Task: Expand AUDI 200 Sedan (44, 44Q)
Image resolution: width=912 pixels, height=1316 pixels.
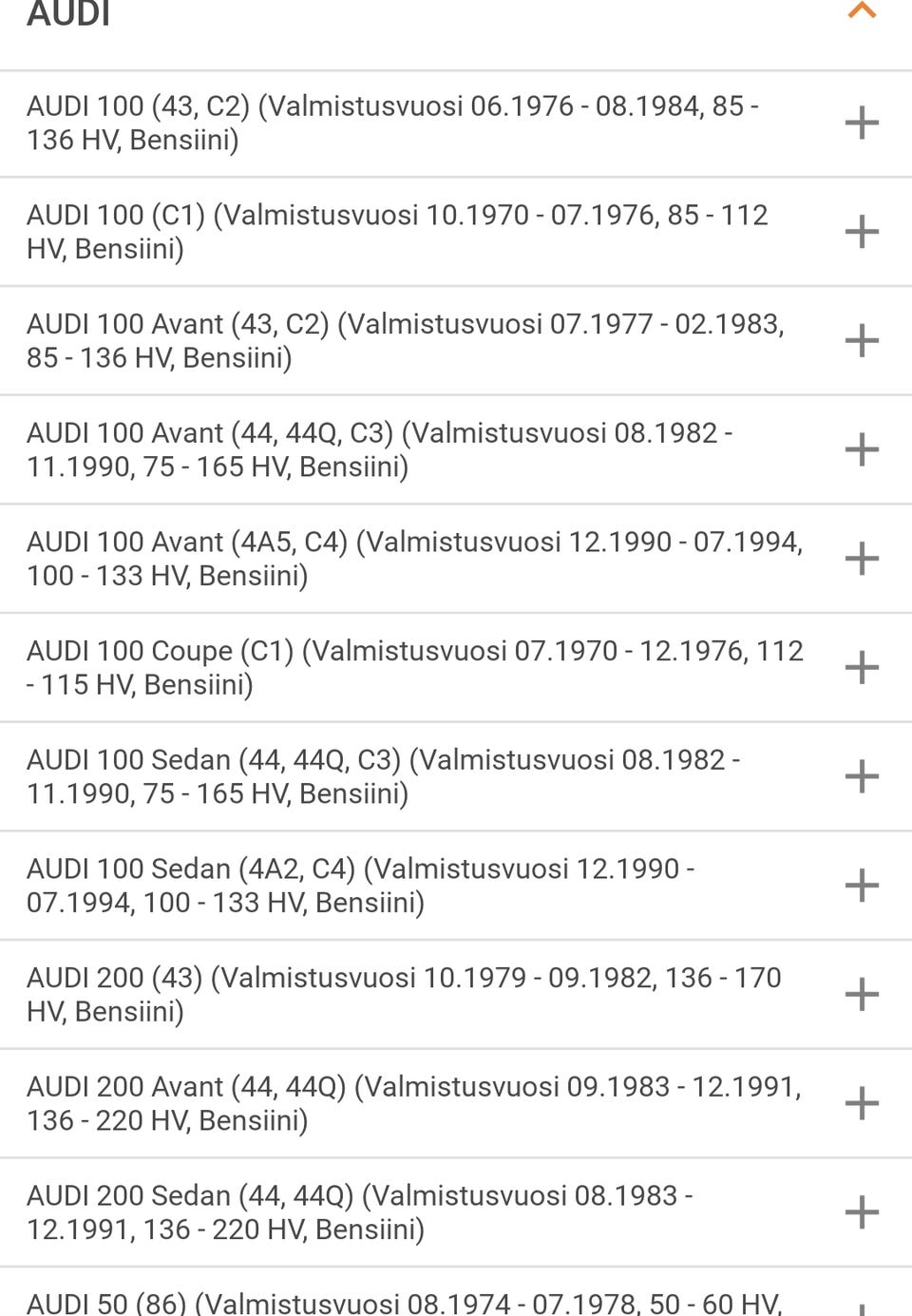Action: (862, 1212)
